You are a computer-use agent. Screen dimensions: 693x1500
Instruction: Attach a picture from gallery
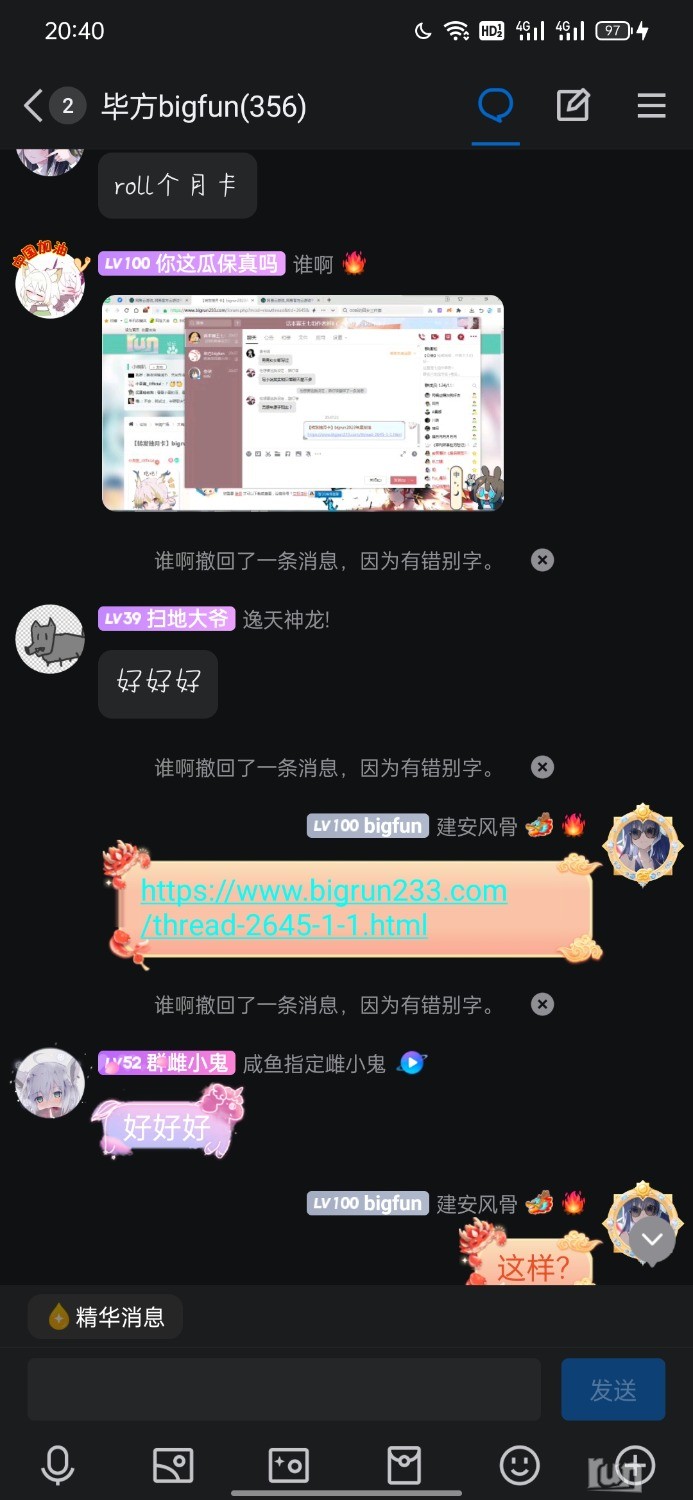click(x=172, y=1466)
